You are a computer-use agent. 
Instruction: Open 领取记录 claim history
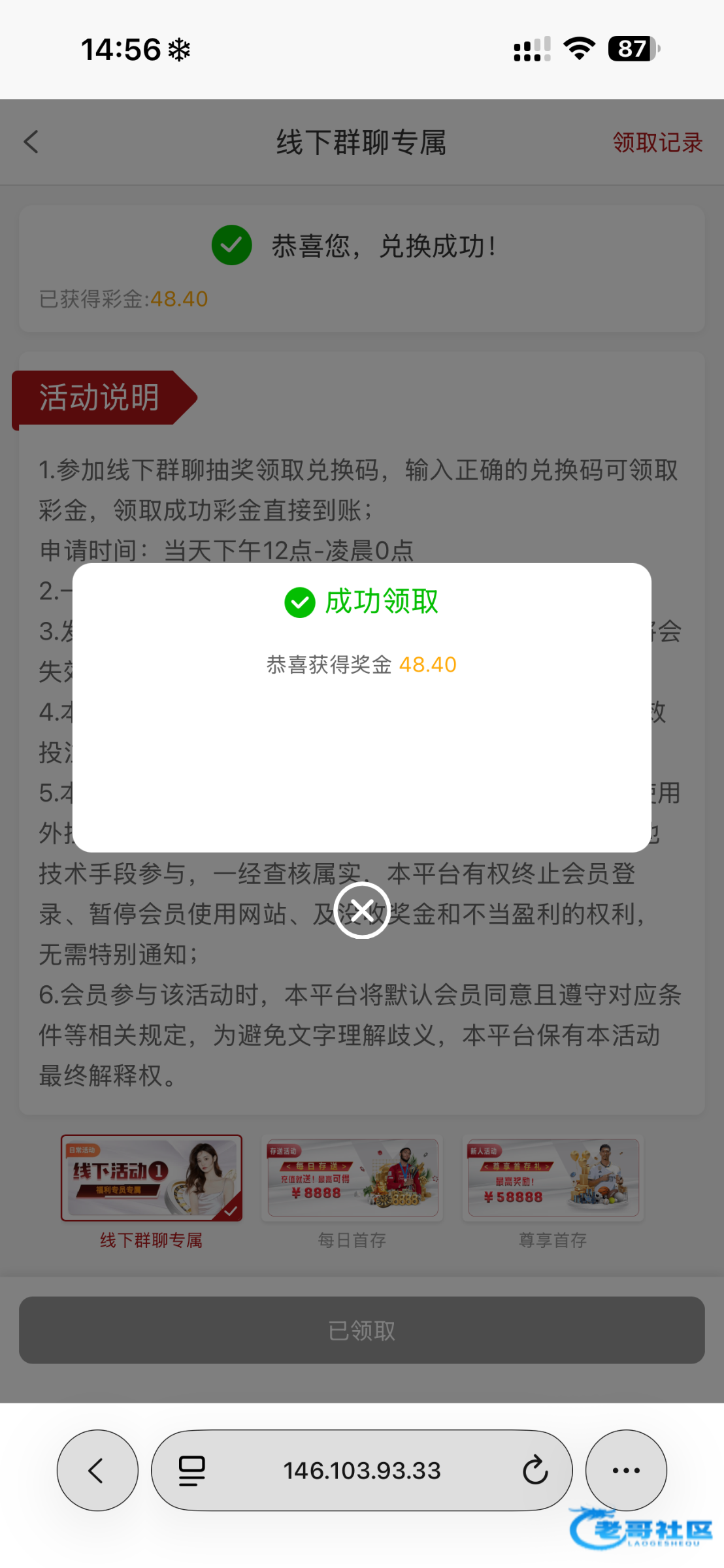(657, 142)
